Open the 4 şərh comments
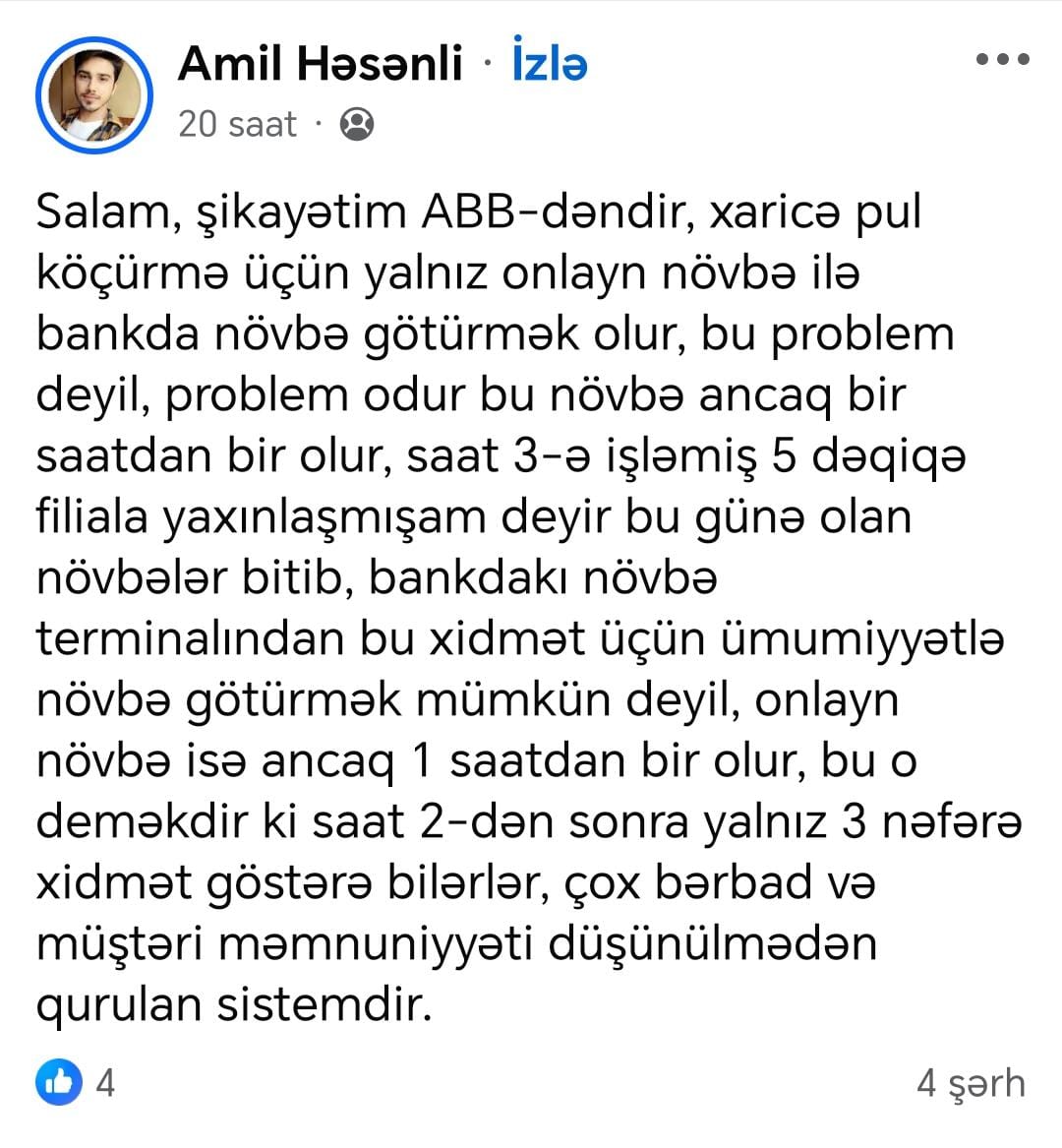 970,1083
